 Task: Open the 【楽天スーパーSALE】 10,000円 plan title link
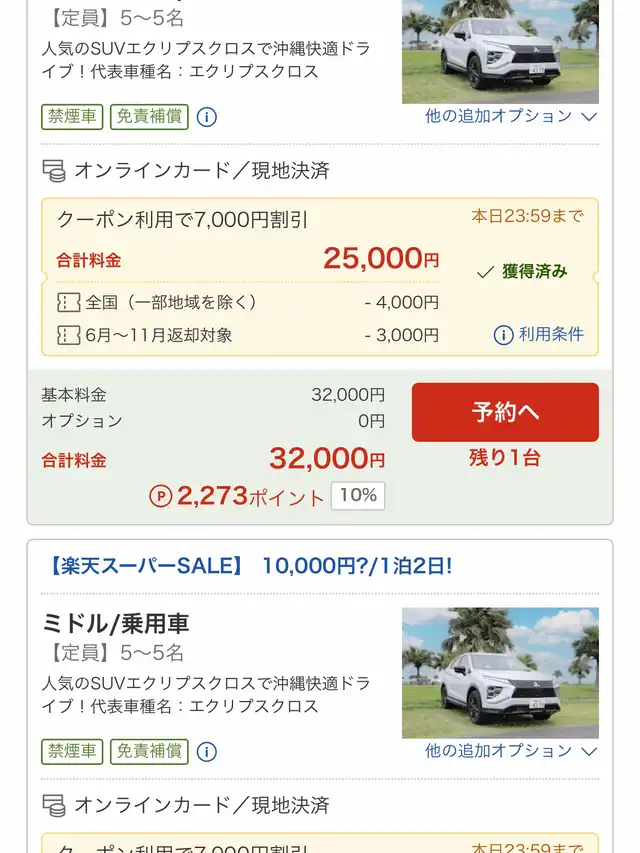[x=250, y=566]
